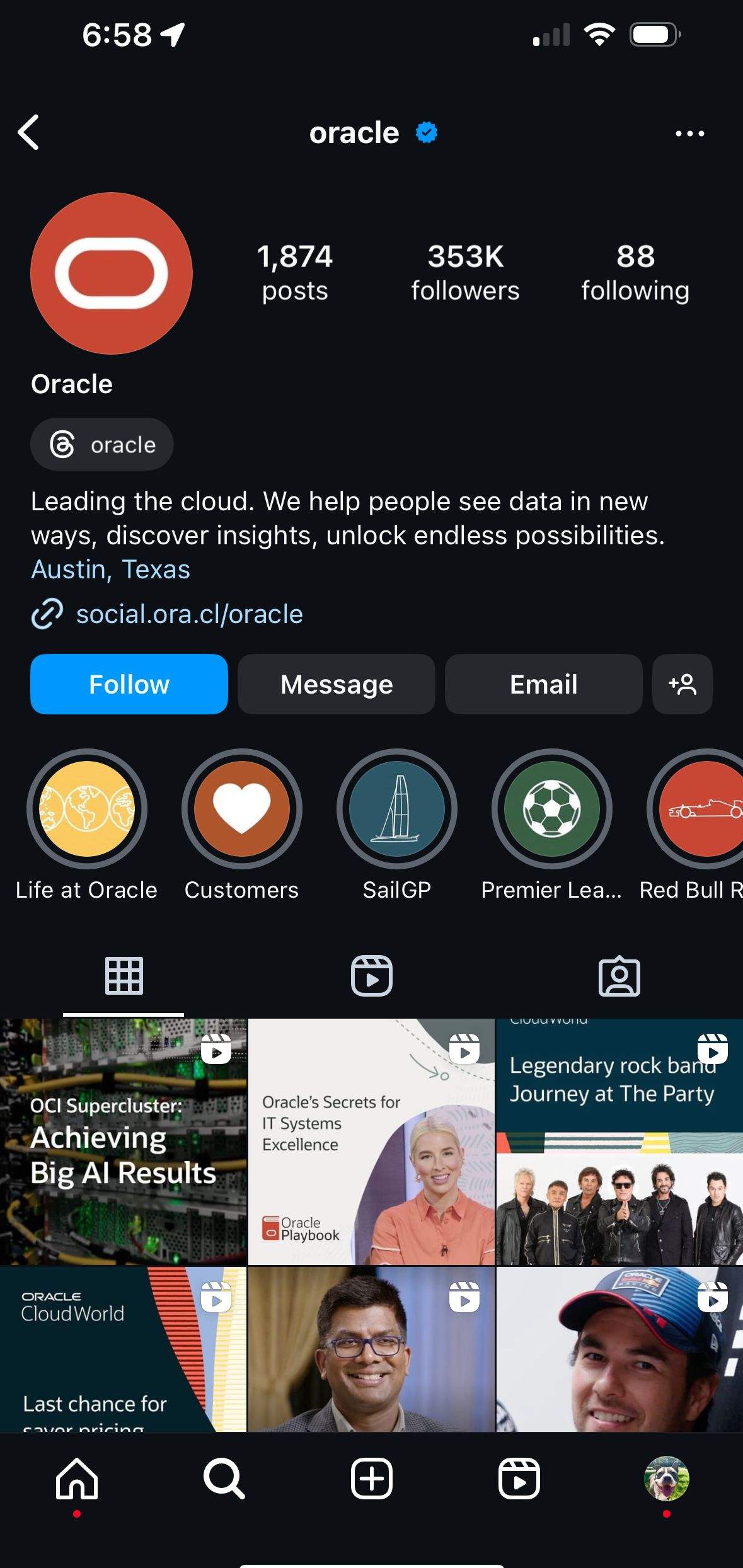Open the OCI Supercluster reel

click(x=124, y=1142)
